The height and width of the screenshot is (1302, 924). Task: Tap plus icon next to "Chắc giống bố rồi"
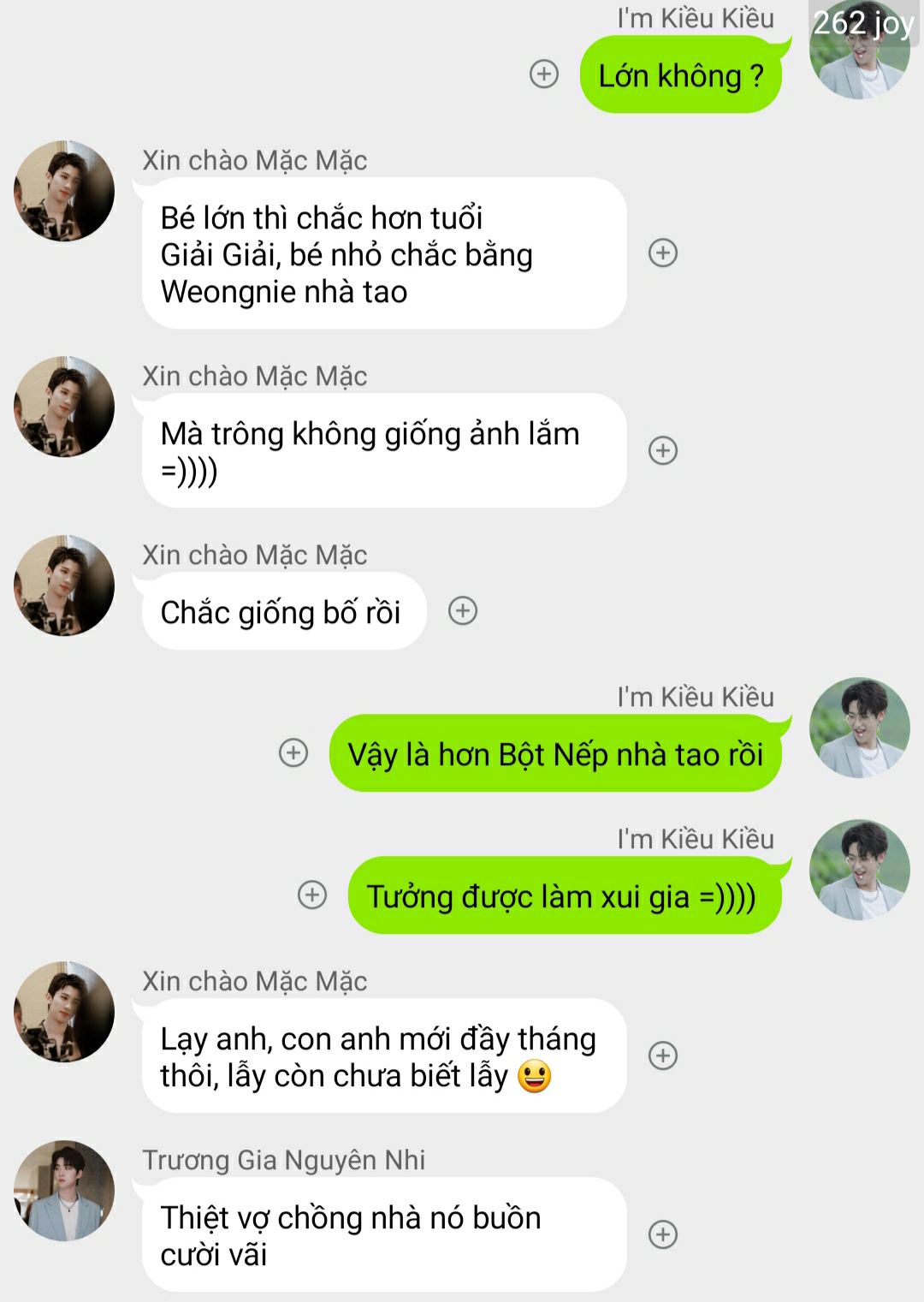(x=463, y=611)
